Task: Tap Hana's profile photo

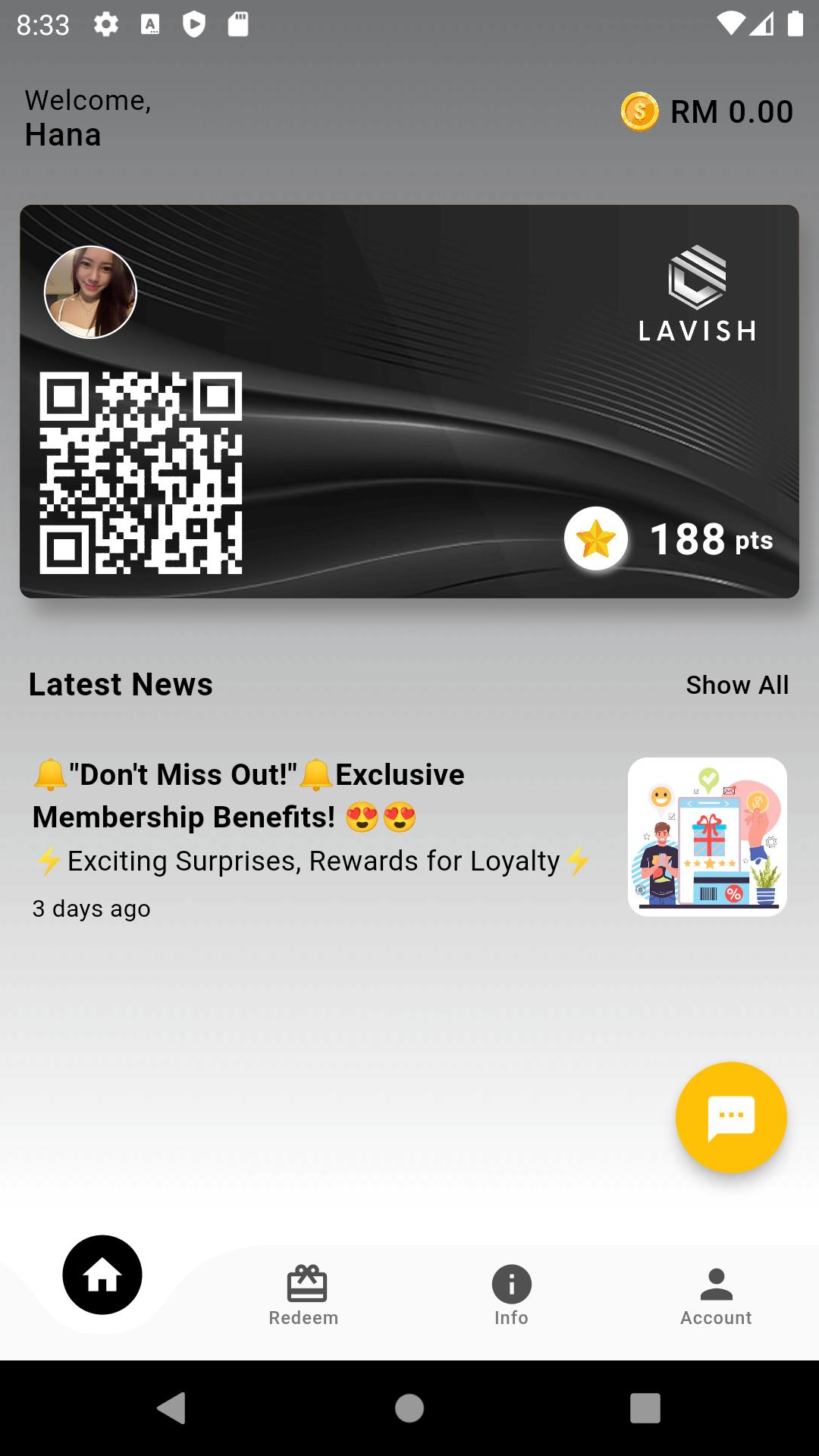Action: (90, 292)
